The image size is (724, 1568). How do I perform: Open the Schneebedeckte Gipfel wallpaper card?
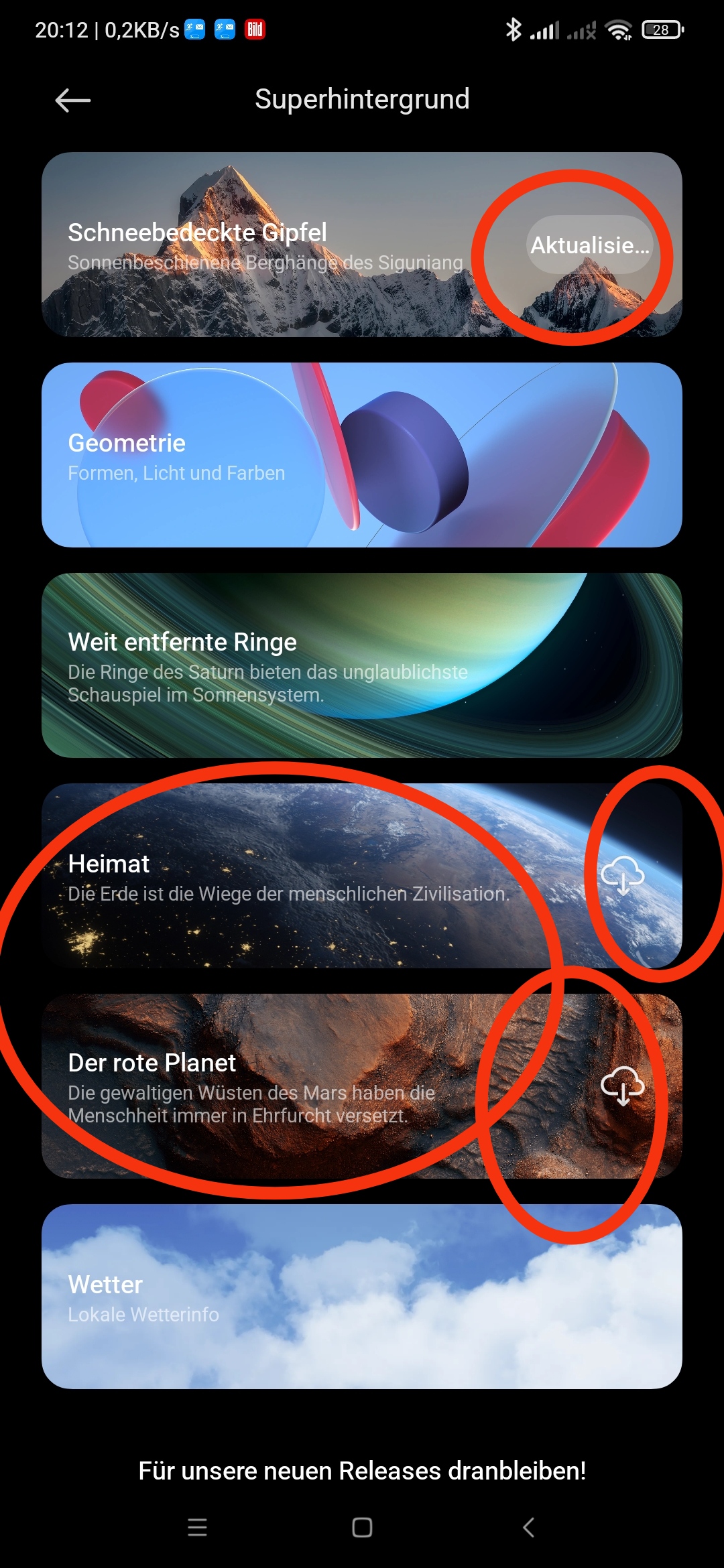click(362, 245)
